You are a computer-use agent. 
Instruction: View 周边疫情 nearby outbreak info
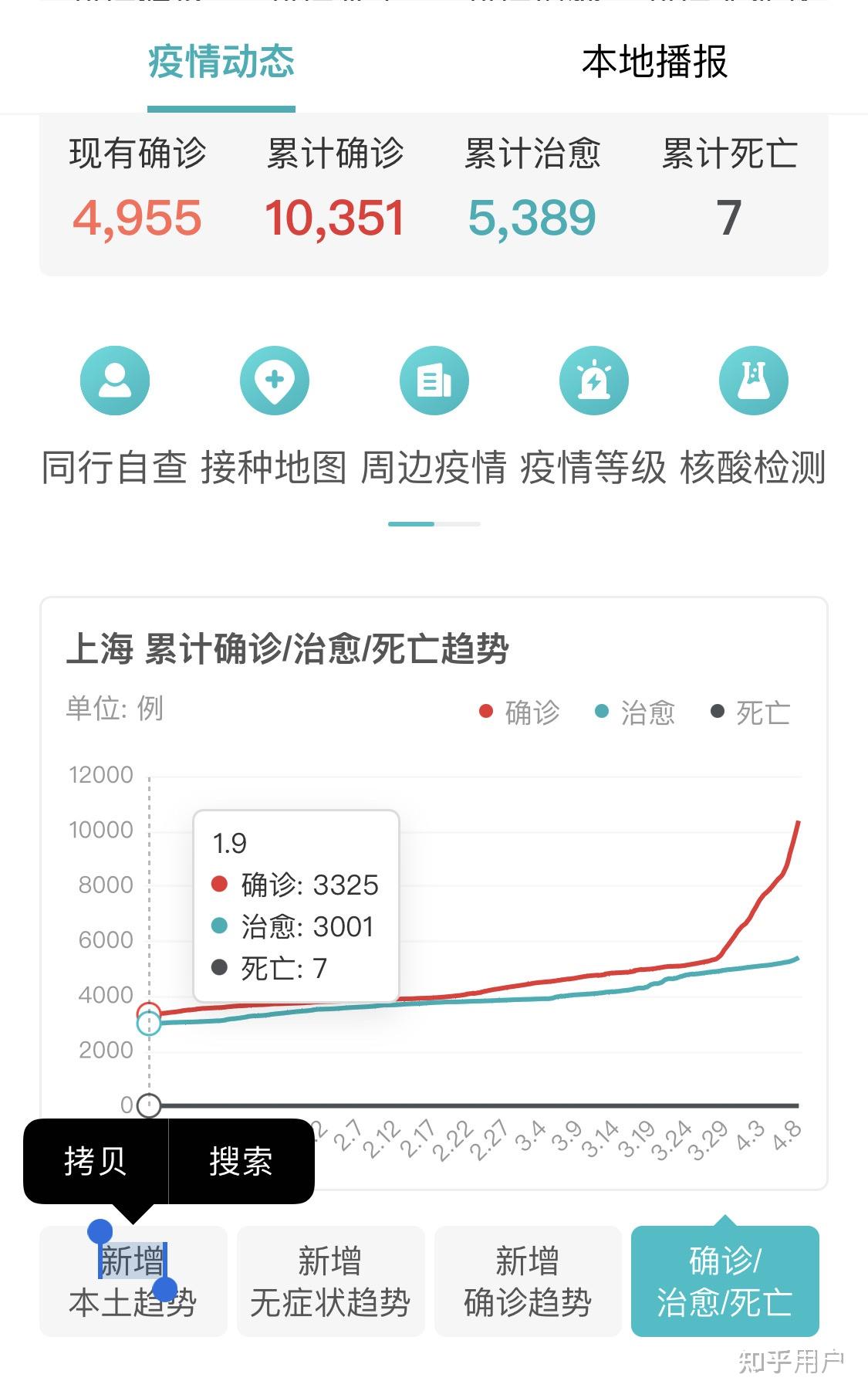(x=434, y=418)
